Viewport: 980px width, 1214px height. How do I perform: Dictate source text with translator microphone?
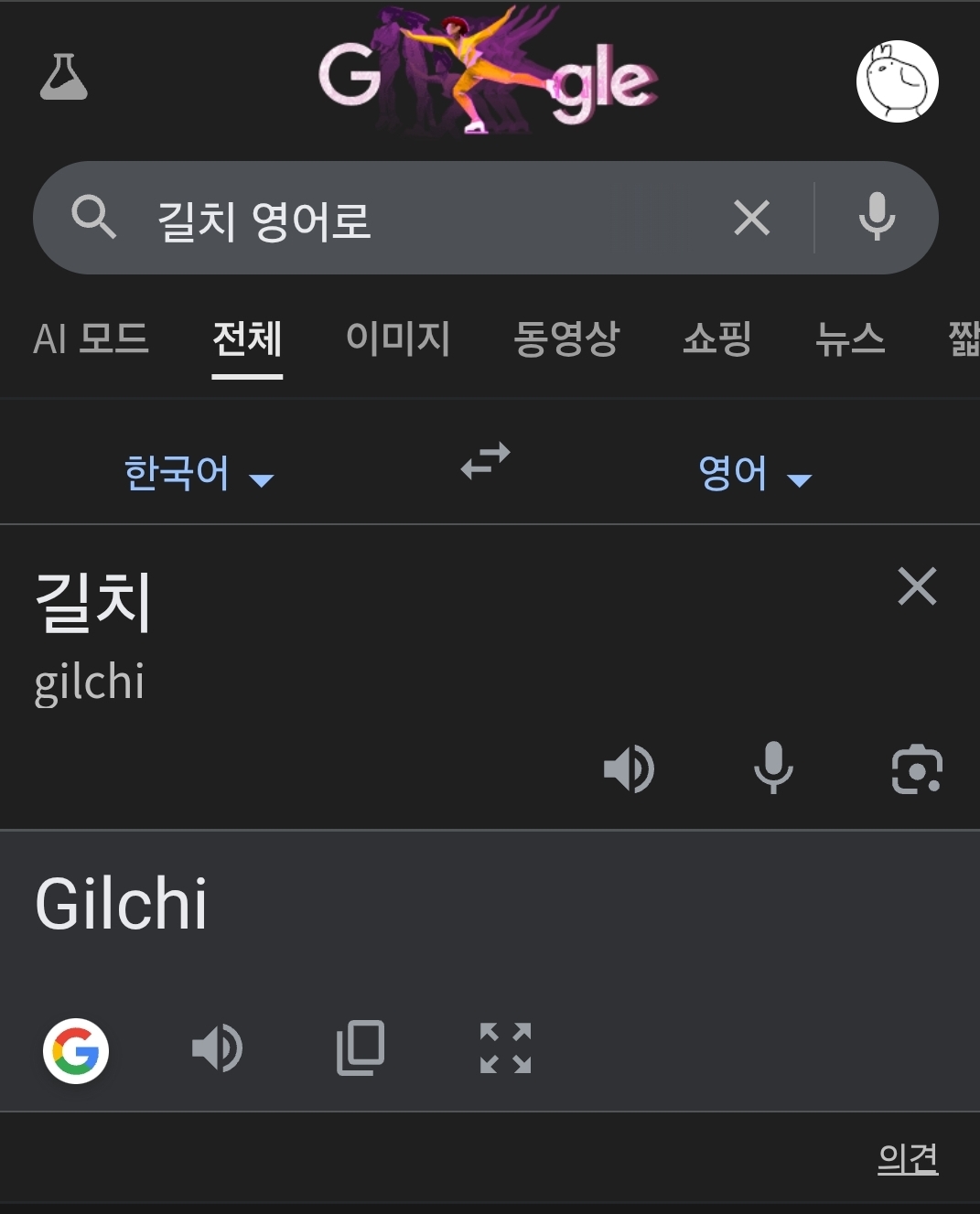773,768
